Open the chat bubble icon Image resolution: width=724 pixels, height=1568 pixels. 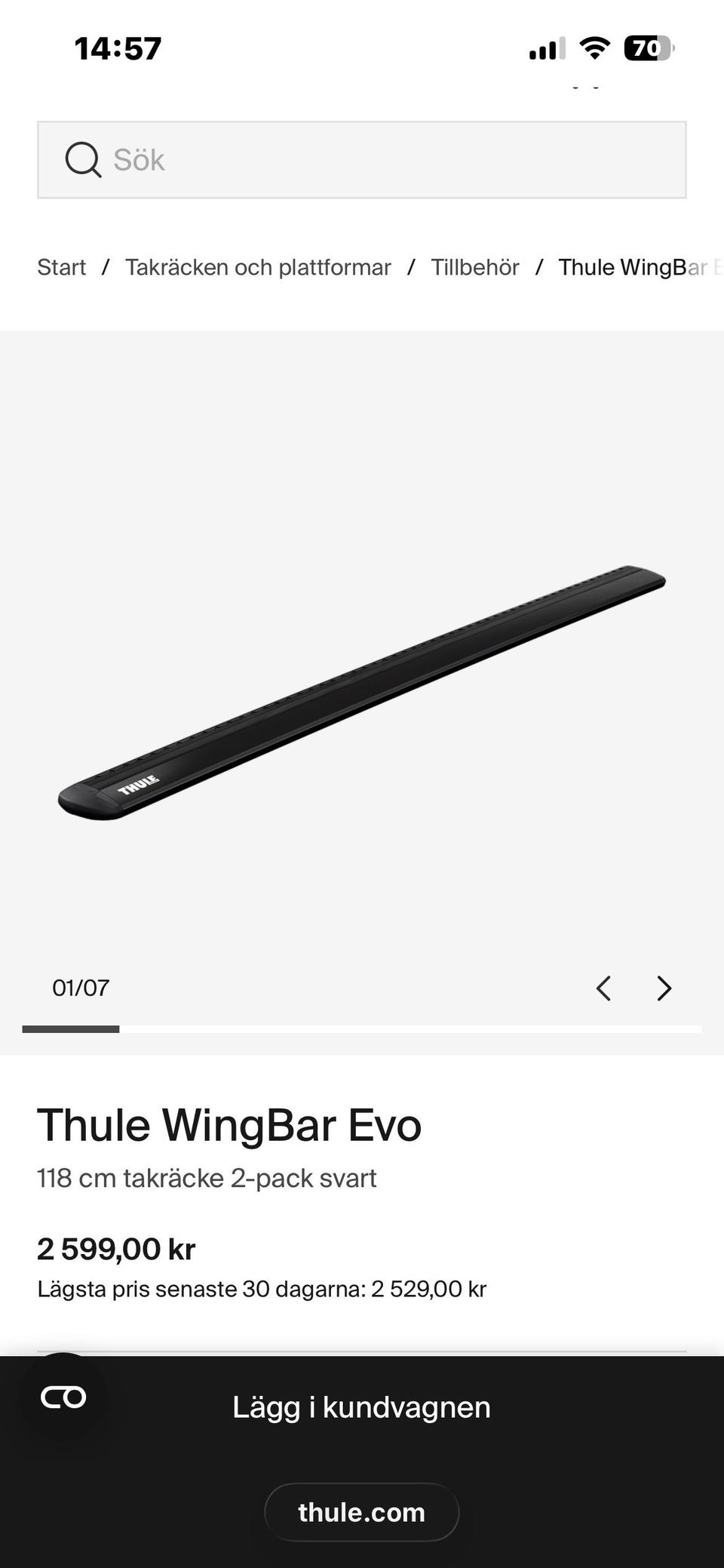[x=63, y=1397]
